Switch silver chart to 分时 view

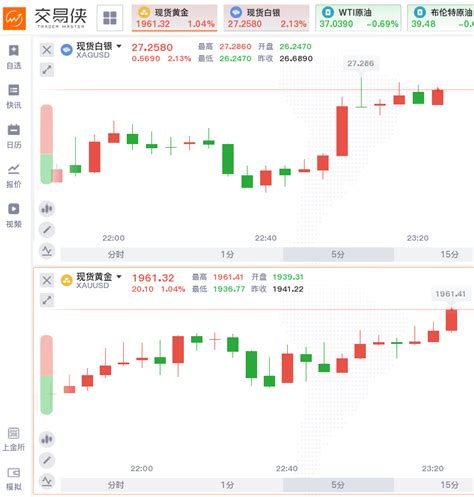[116, 254]
